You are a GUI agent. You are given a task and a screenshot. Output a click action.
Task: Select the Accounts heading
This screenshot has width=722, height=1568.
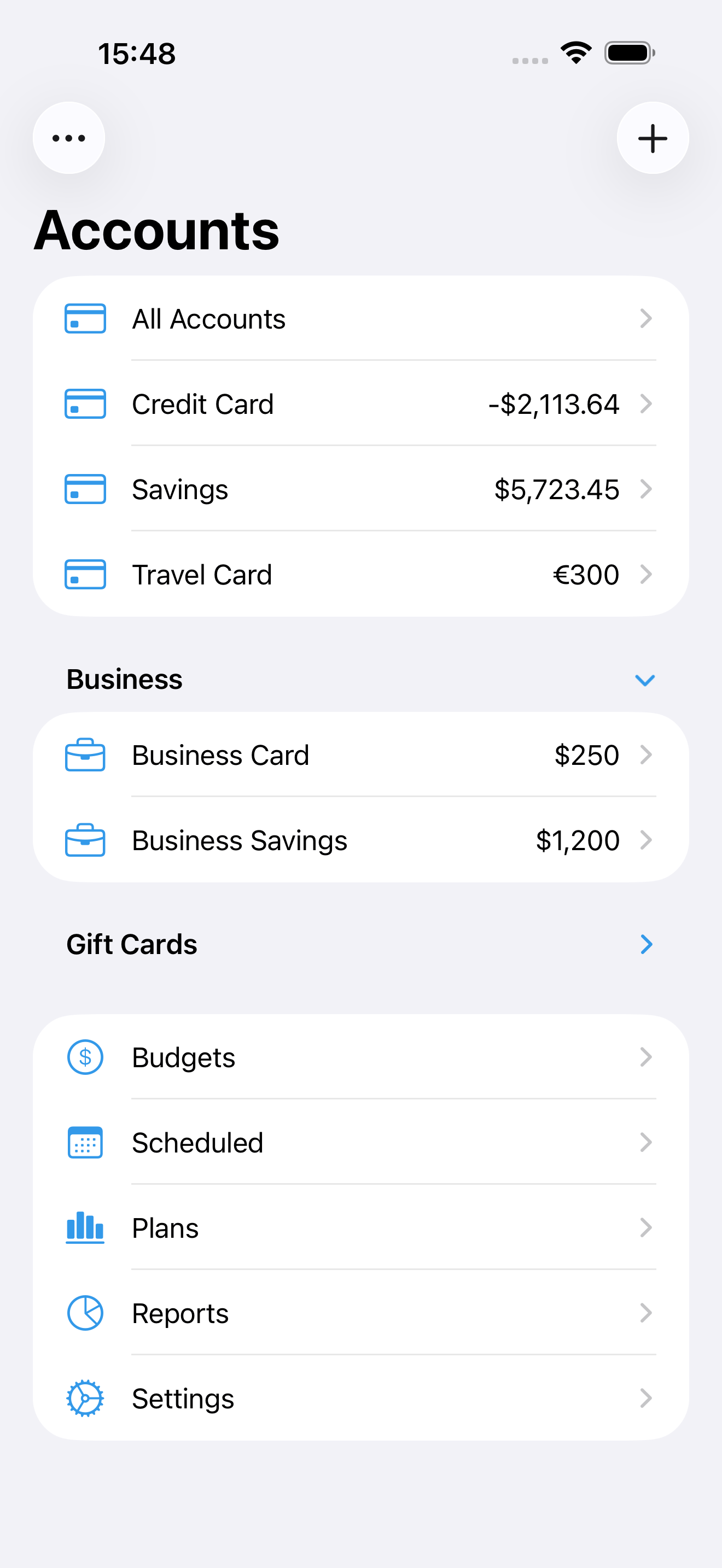click(156, 230)
